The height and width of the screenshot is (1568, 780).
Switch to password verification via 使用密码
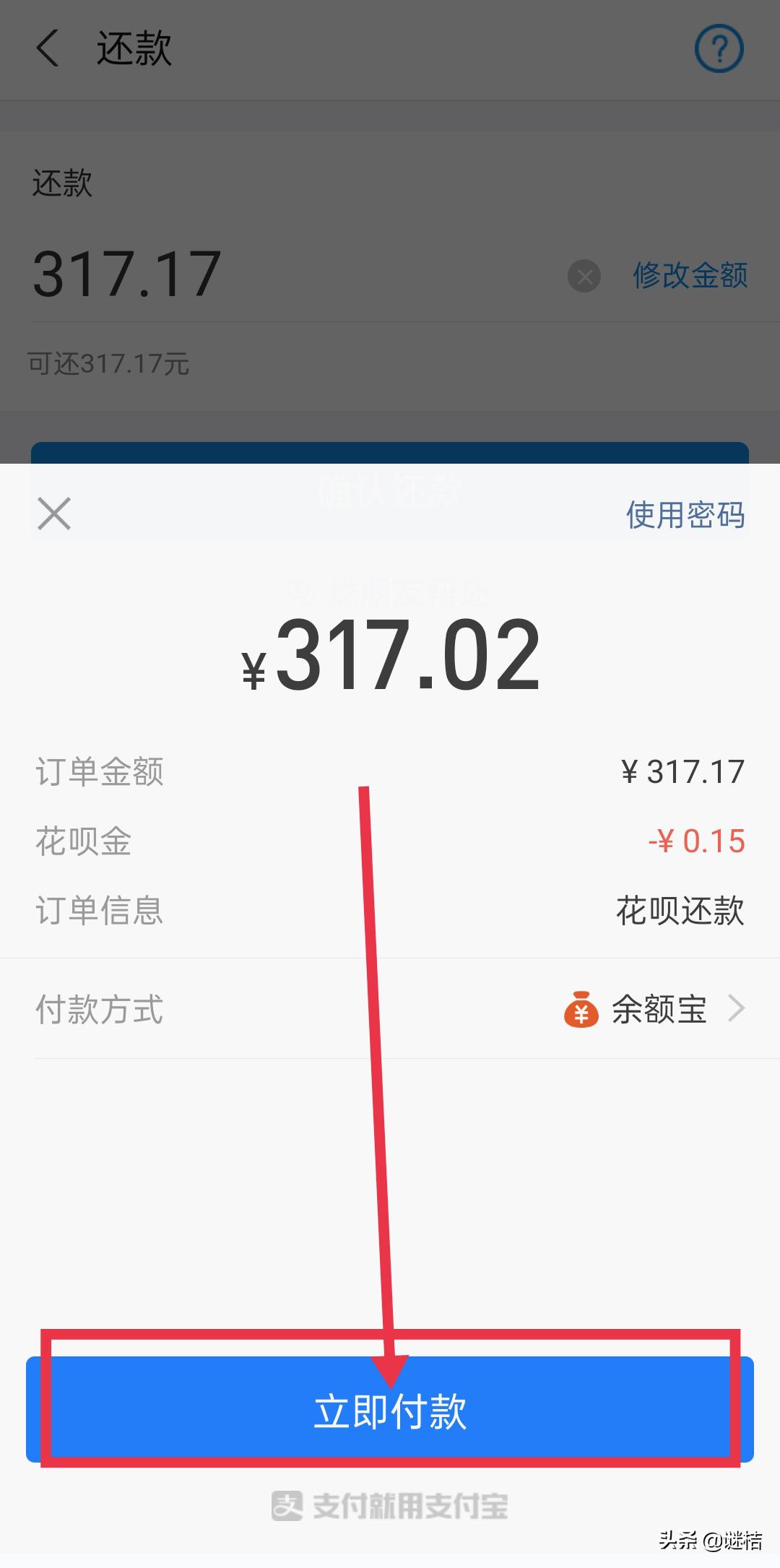click(682, 514)
